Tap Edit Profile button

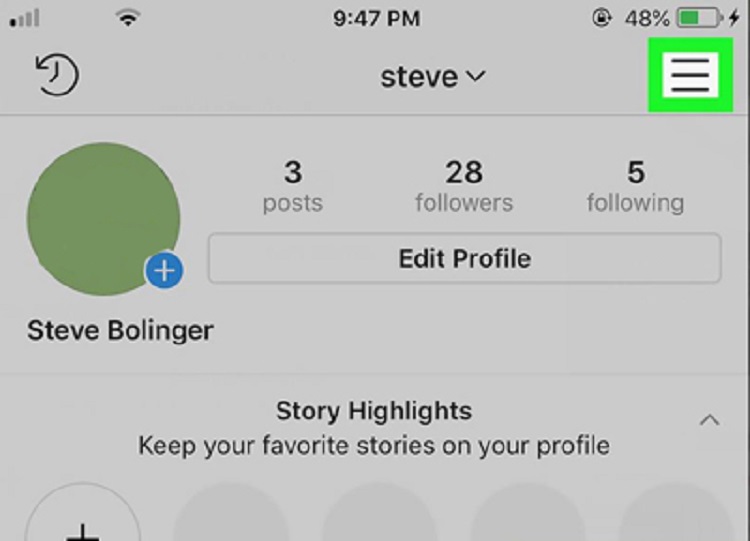464,259
